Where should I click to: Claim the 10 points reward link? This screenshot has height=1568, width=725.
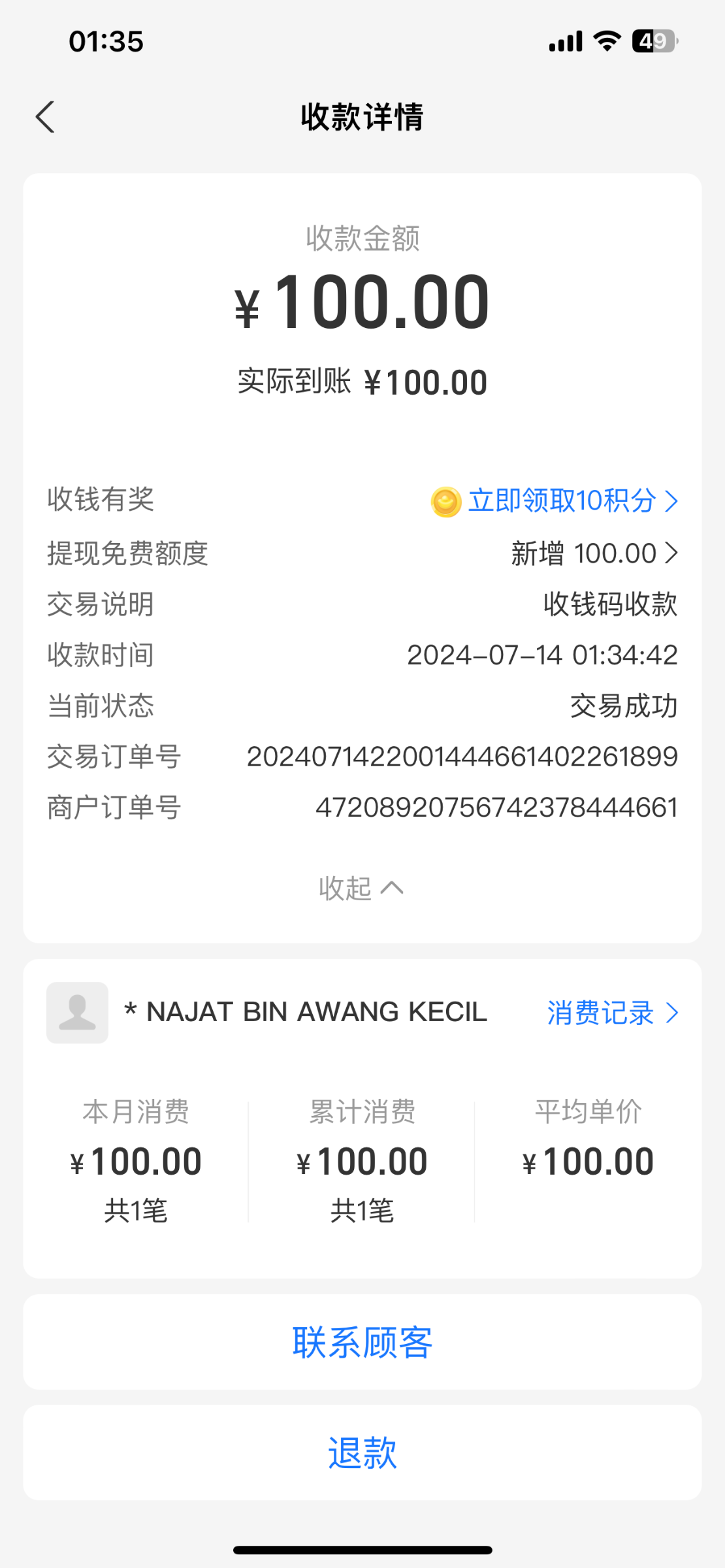tap(555, 501)
